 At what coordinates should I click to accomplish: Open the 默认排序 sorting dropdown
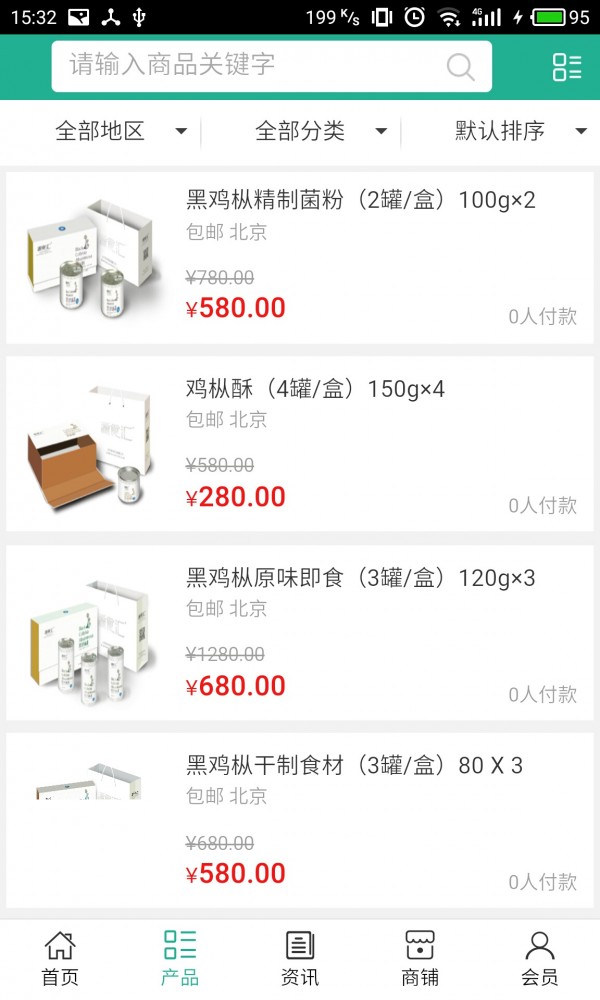[x=520, y=131]
